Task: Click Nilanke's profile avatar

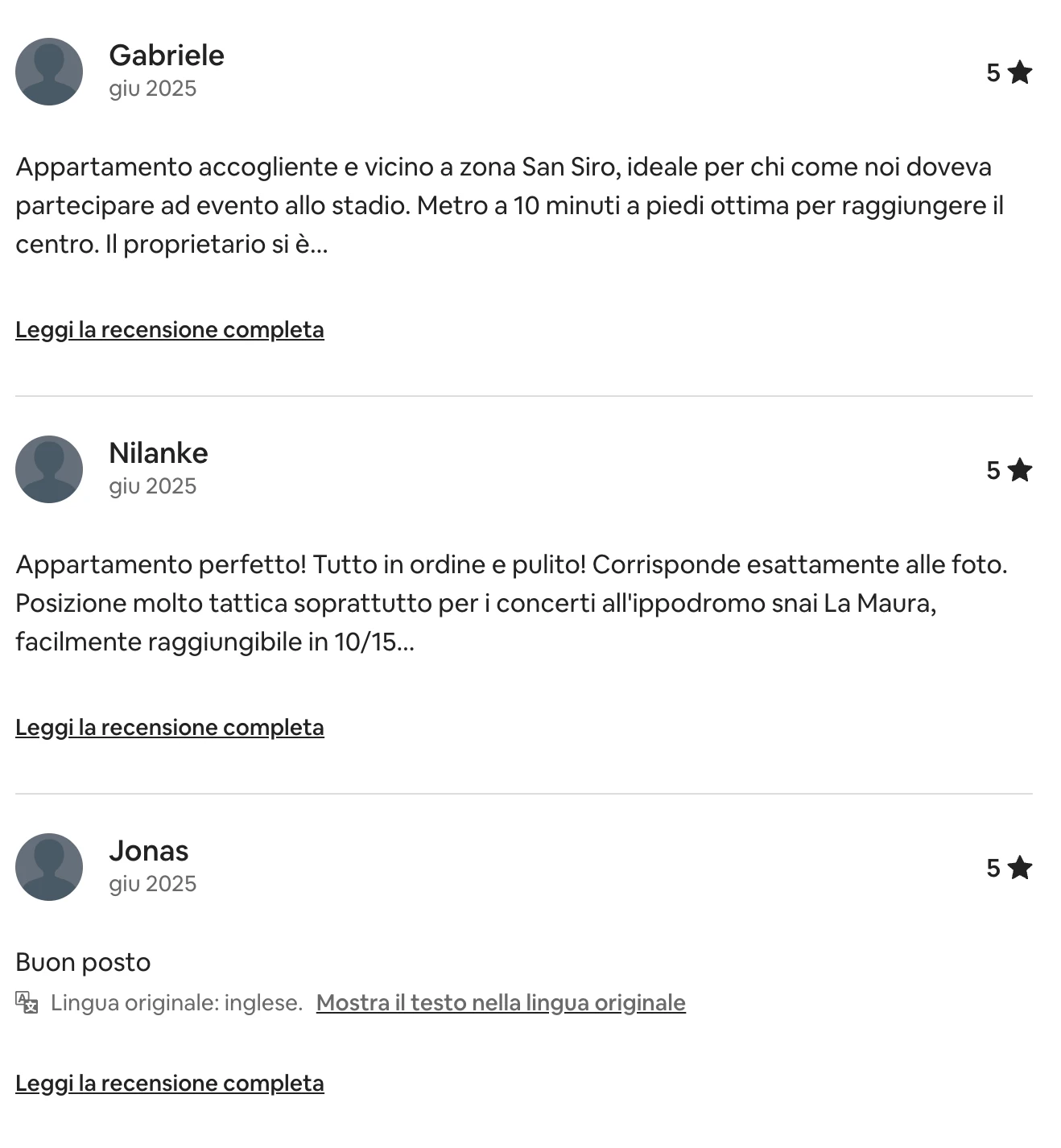Action: [49, 469]
